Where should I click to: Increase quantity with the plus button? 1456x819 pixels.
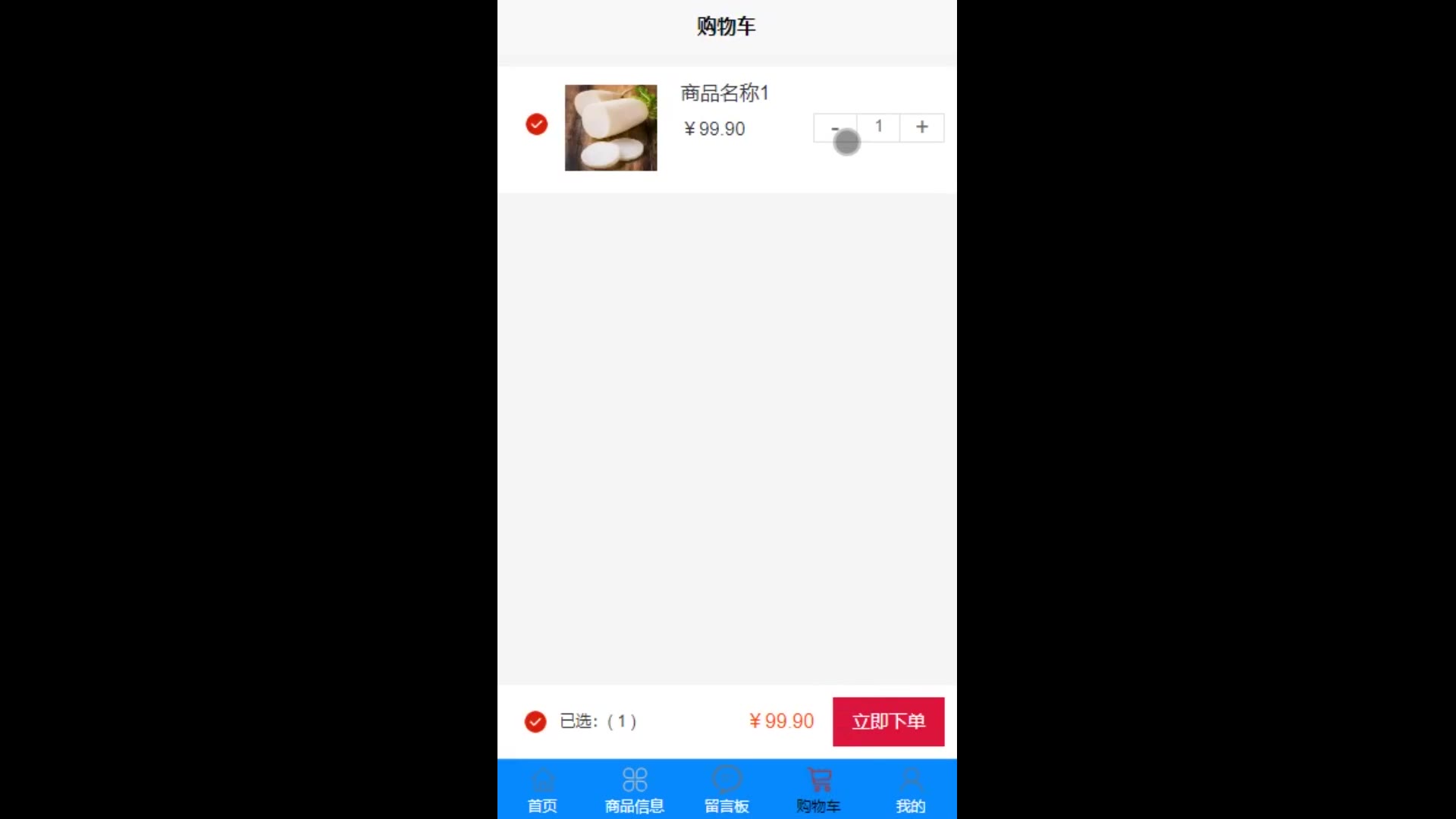[921, 127]
